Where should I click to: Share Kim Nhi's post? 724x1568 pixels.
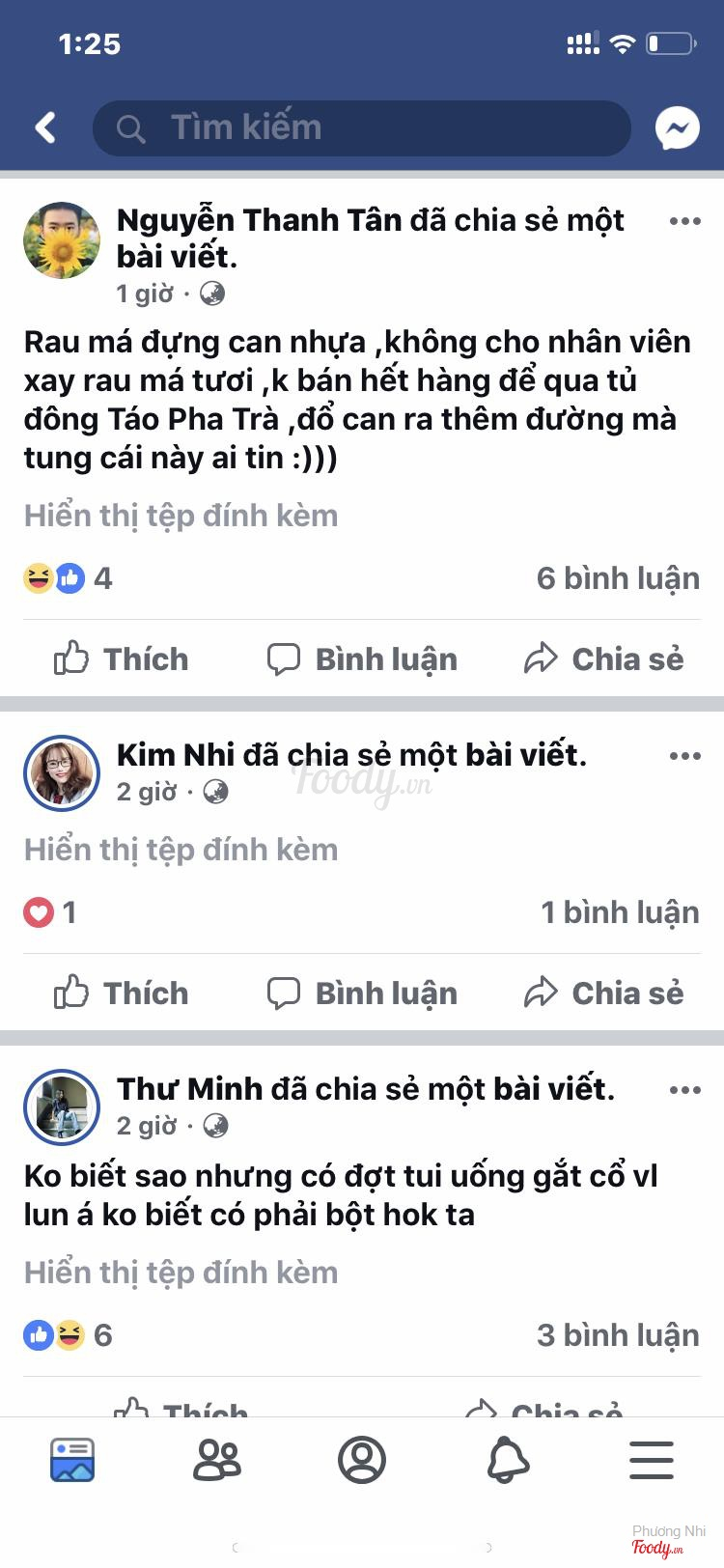[x=603, y=994]
